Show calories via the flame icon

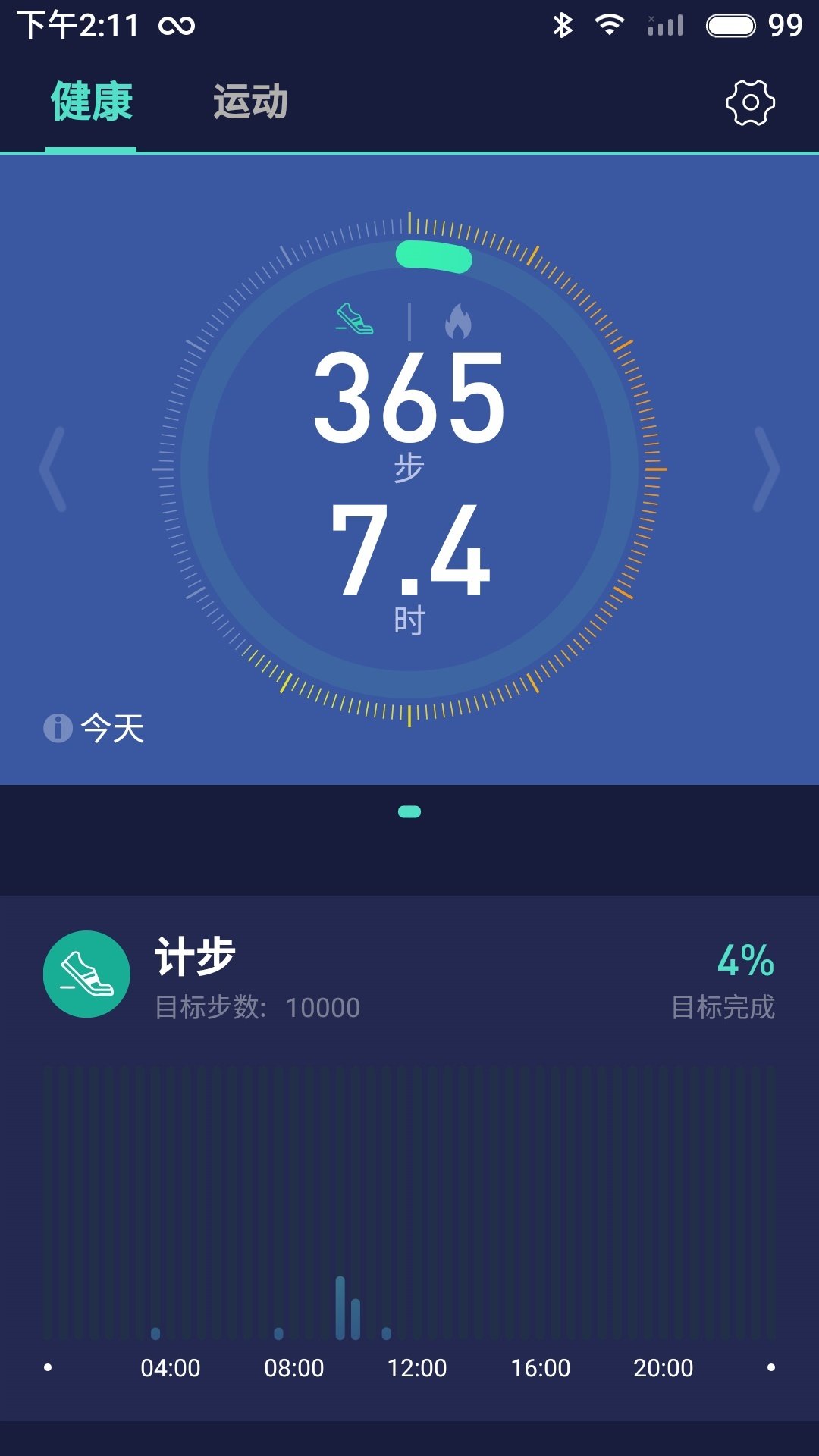pyautogui.click(x=458, y=321)
